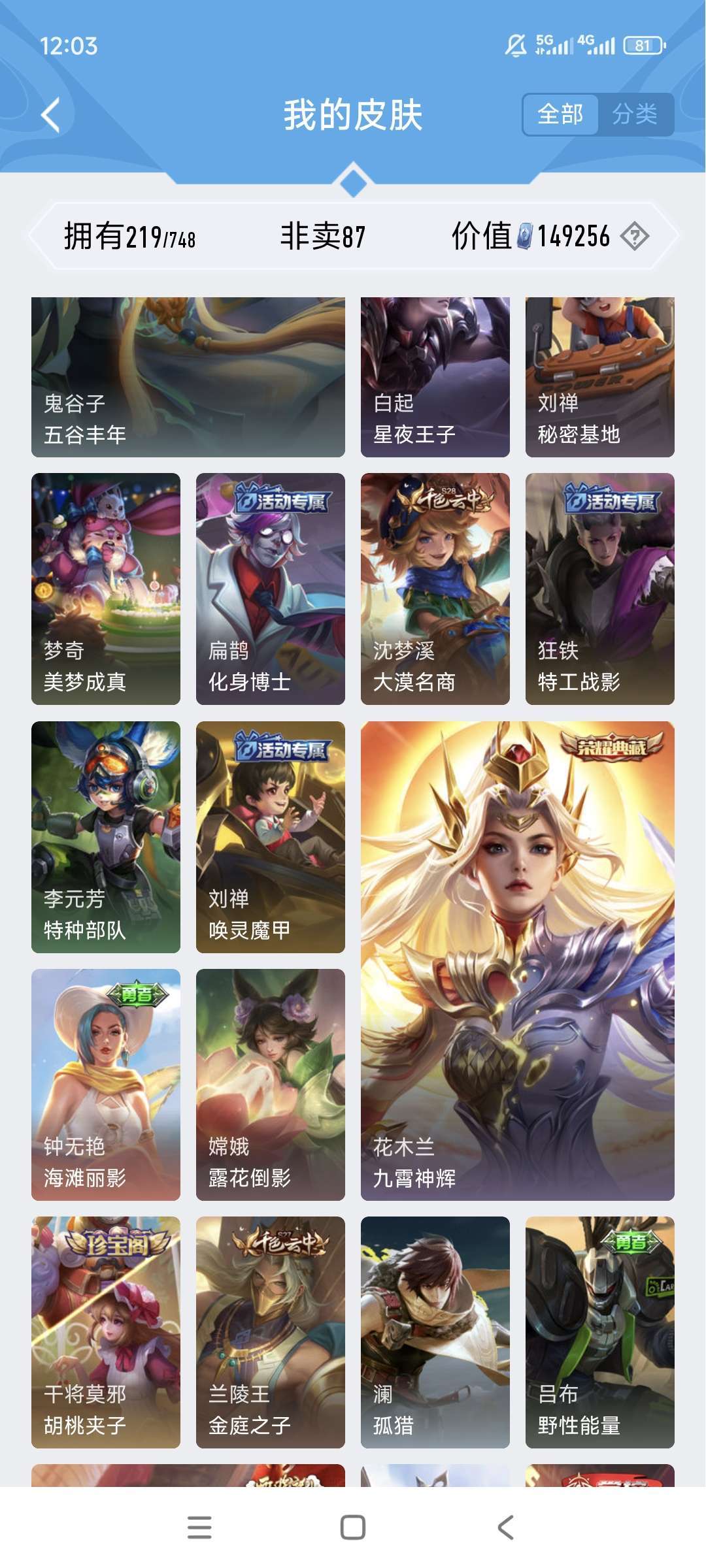
Task: Open the value help question-mark icon
Action: pos(635,236)
